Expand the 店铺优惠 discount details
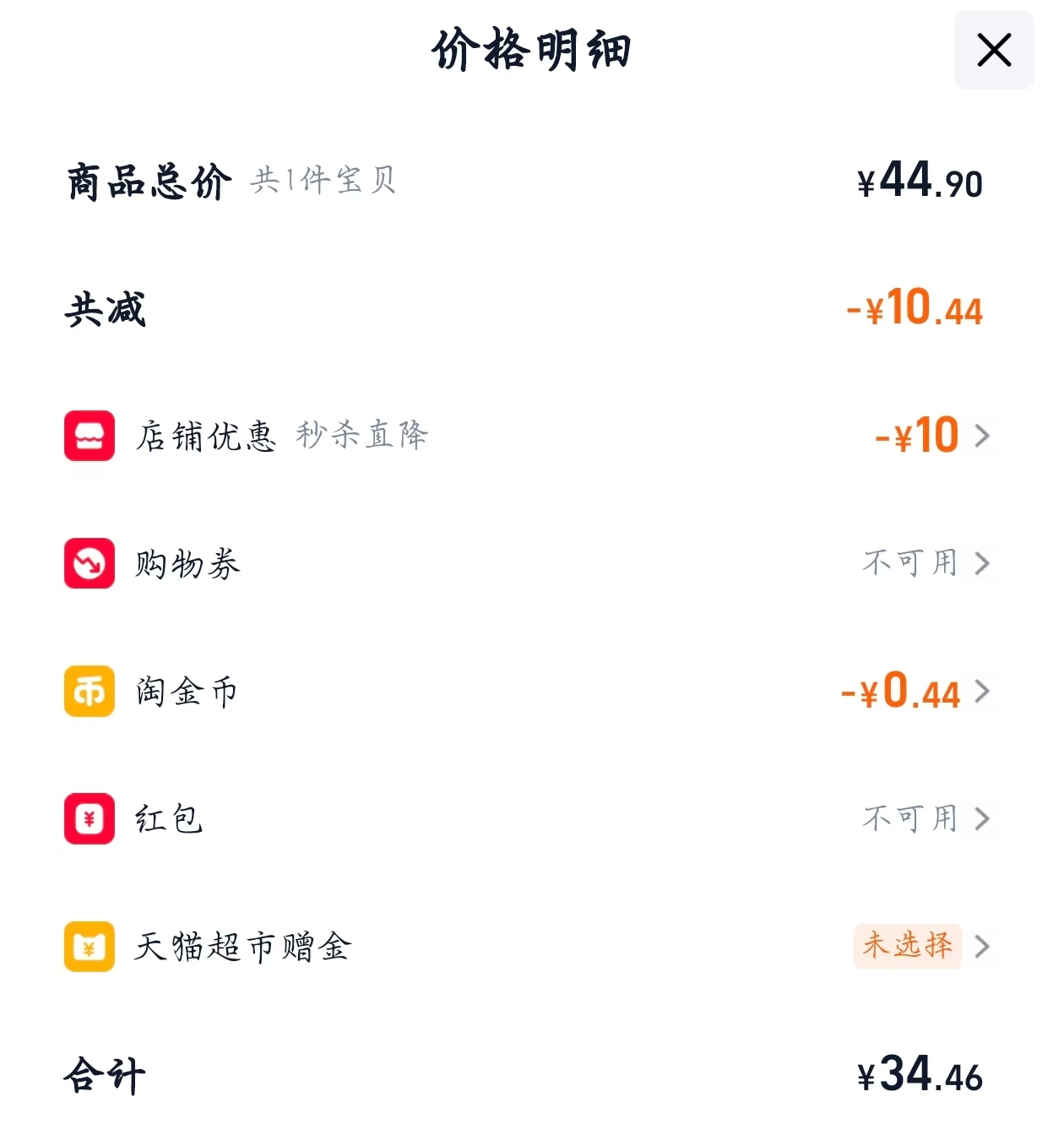 [982, 436]
